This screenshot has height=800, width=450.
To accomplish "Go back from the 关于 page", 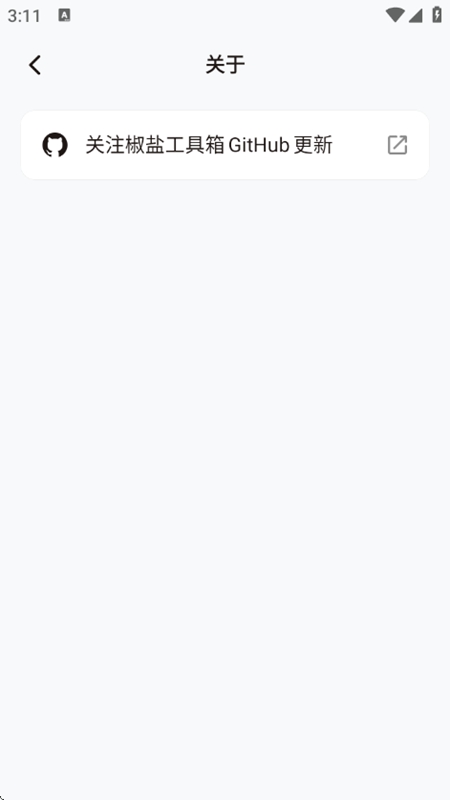I will (35, 65).
